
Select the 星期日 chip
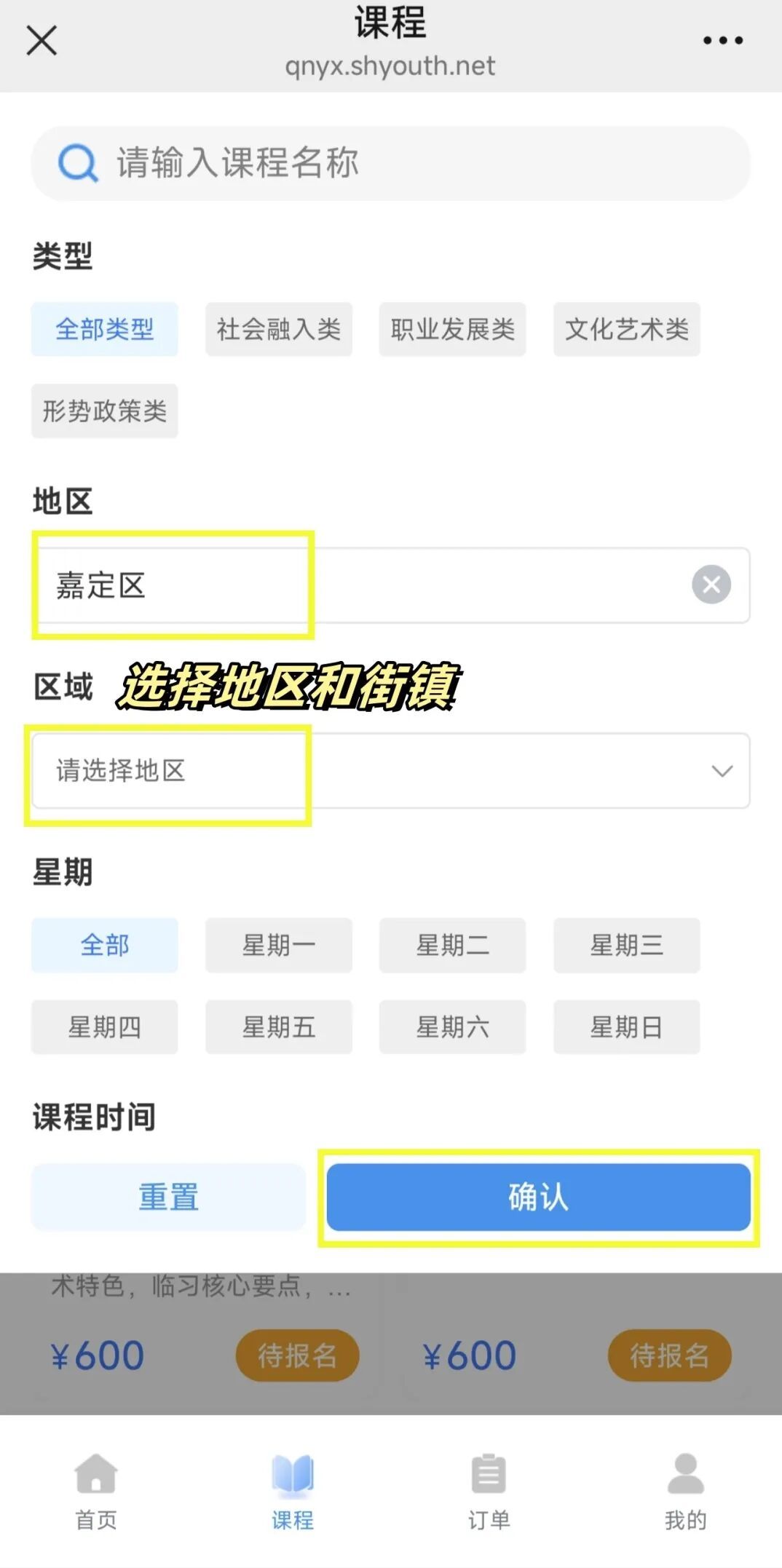(x=626, y=1027)
